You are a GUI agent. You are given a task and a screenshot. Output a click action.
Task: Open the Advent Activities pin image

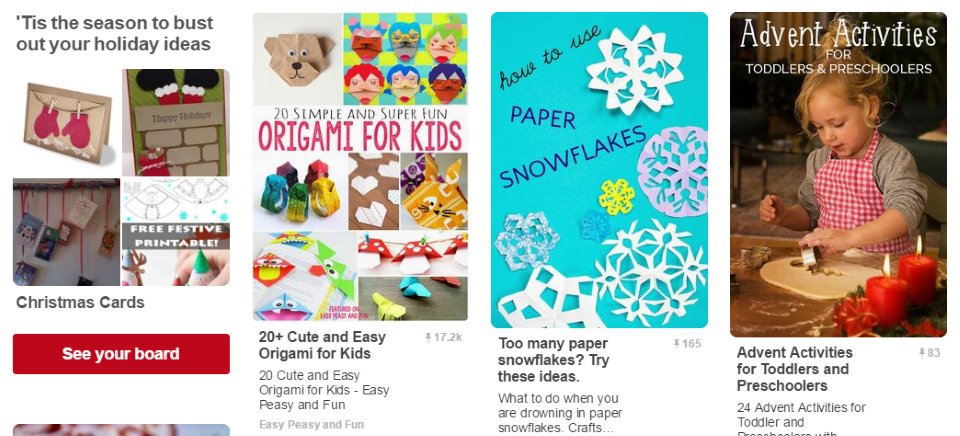coord(838,174)
